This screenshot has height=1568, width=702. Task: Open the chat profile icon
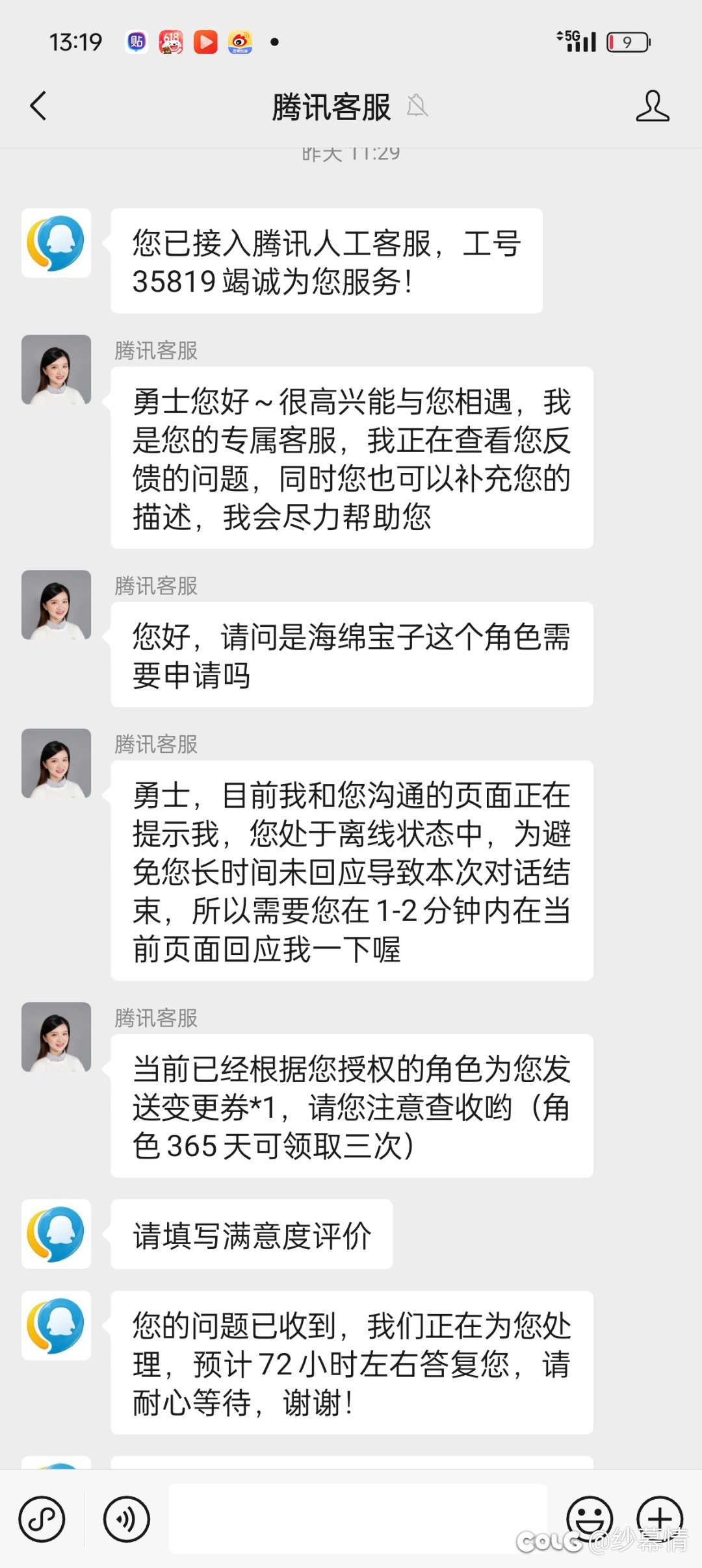coord(653,106)
